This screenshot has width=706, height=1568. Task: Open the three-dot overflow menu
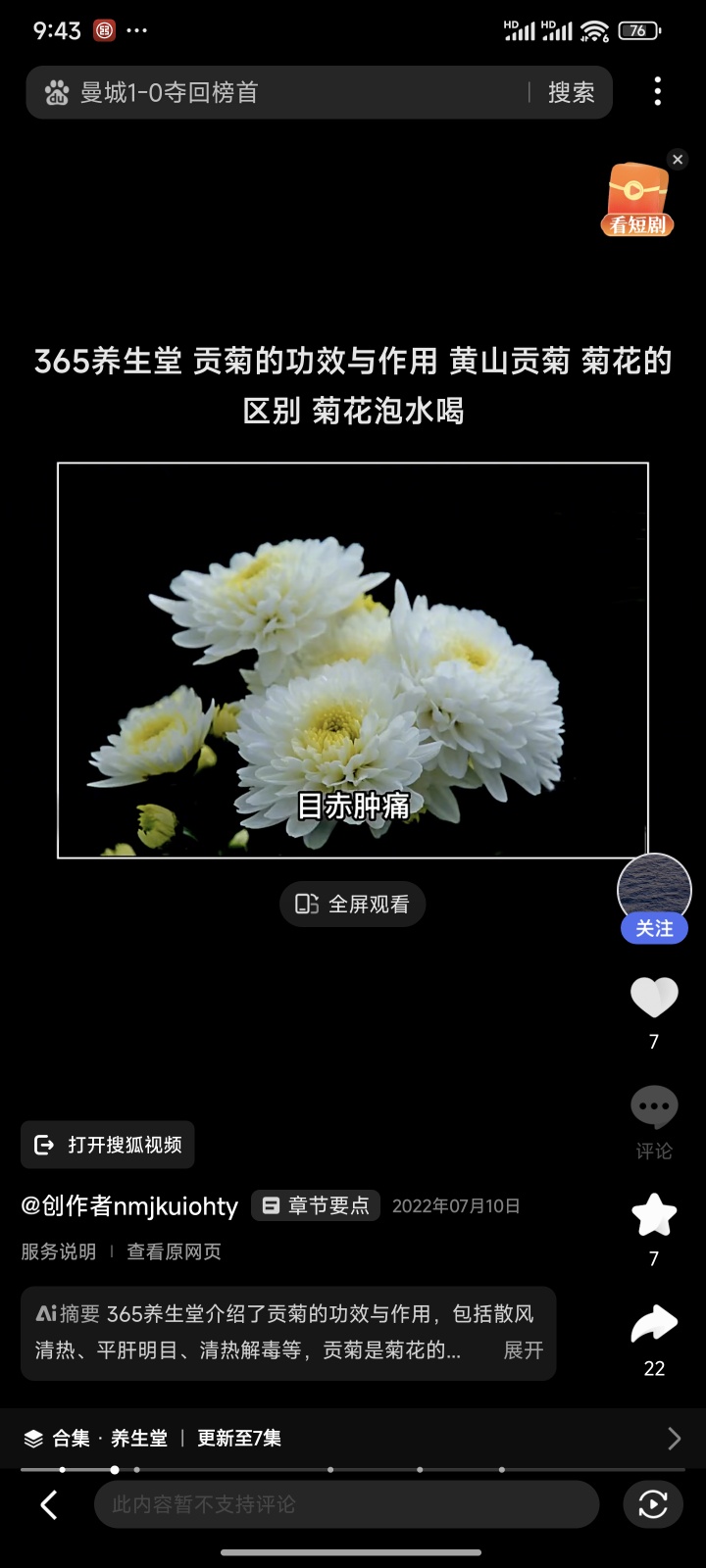pos(657,92)
